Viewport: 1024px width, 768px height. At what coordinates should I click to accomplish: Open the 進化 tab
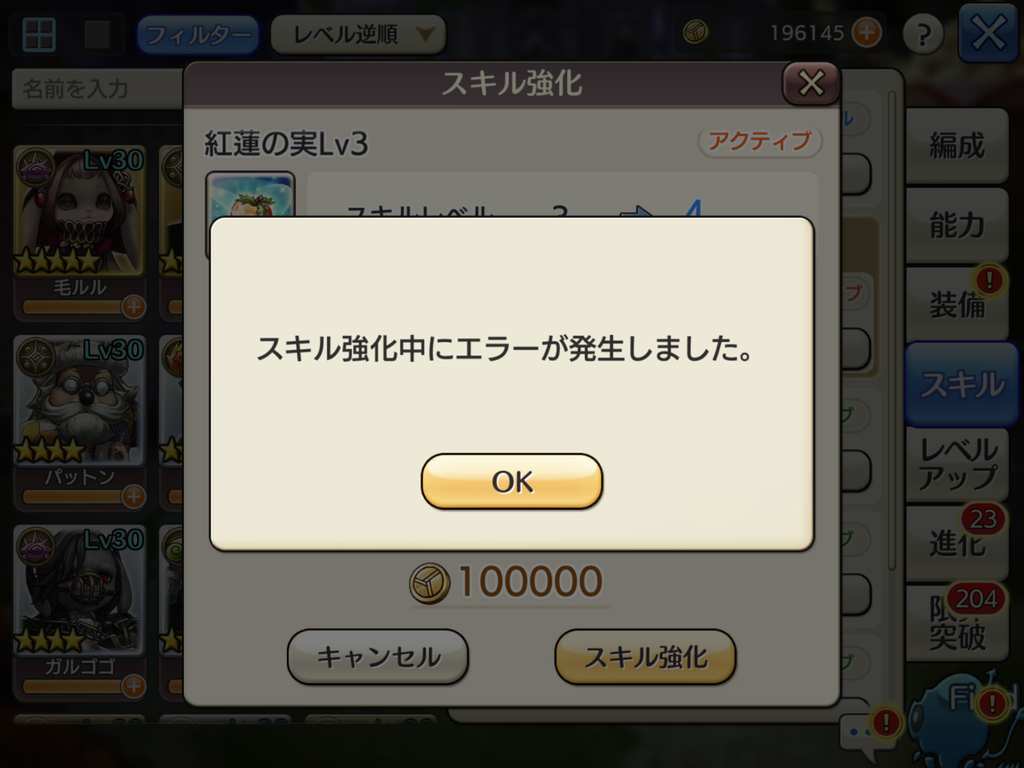957,542
